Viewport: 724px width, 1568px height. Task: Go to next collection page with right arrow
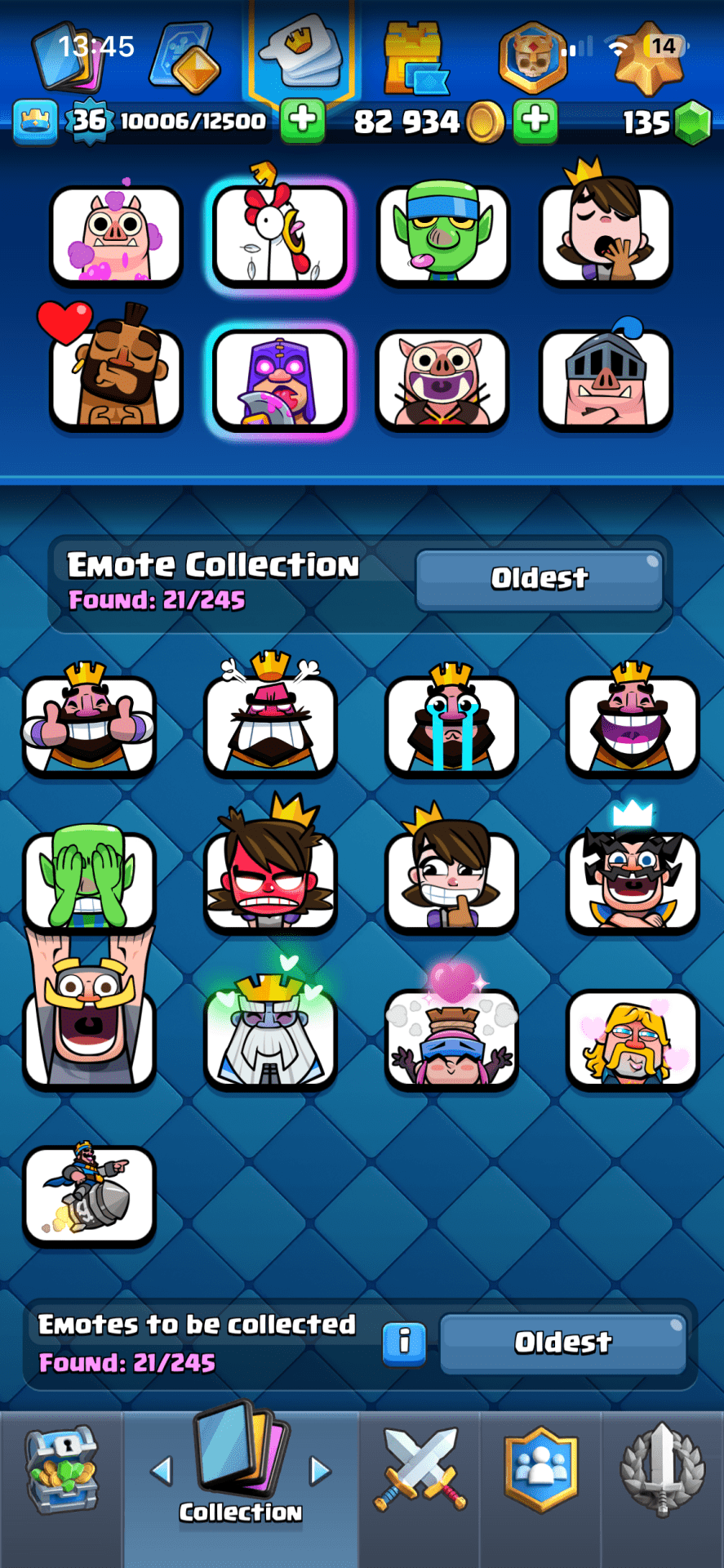(320, 1472)
